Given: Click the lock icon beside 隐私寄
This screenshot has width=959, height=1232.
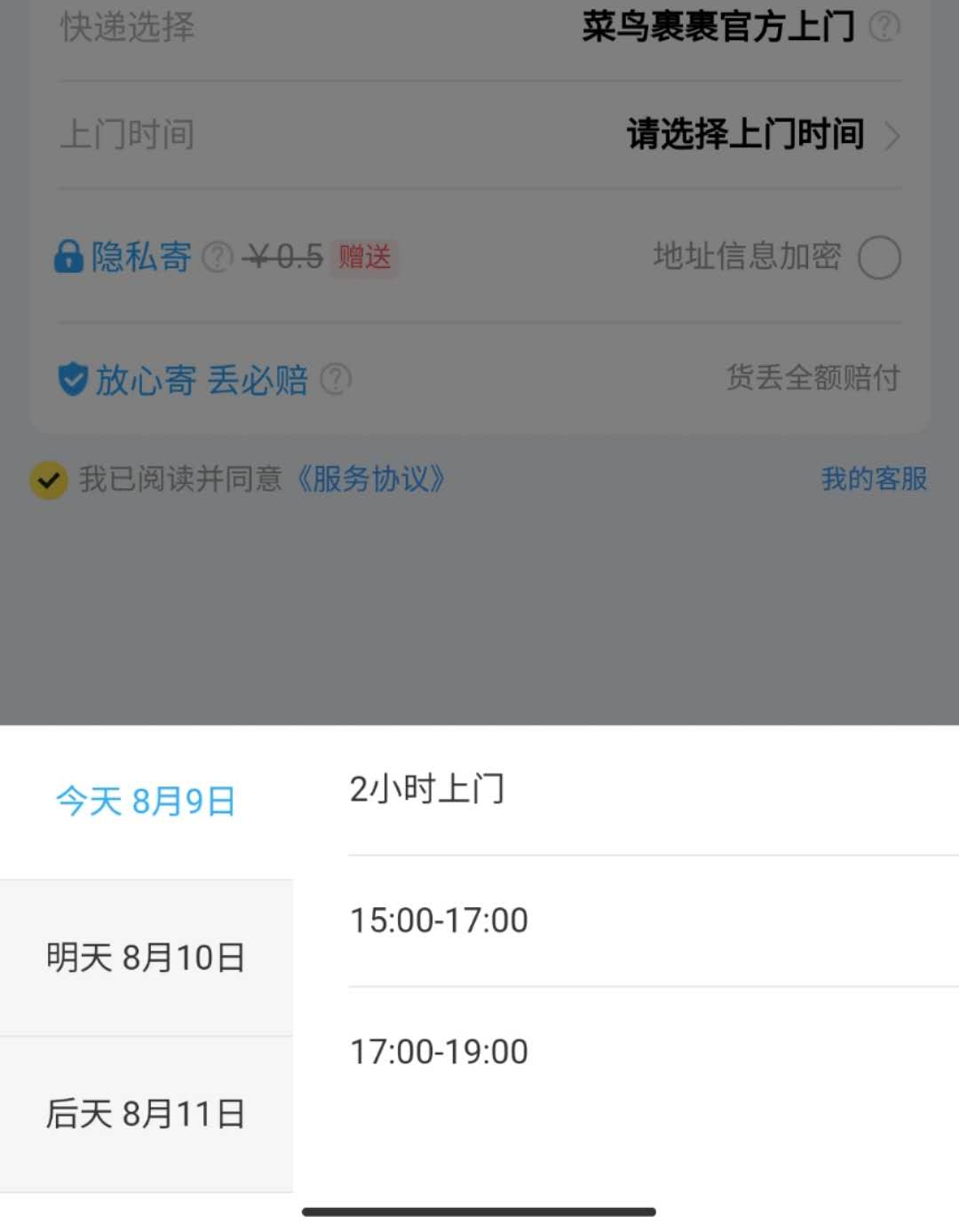Looking at the screenshot, I should click(67, 257).
